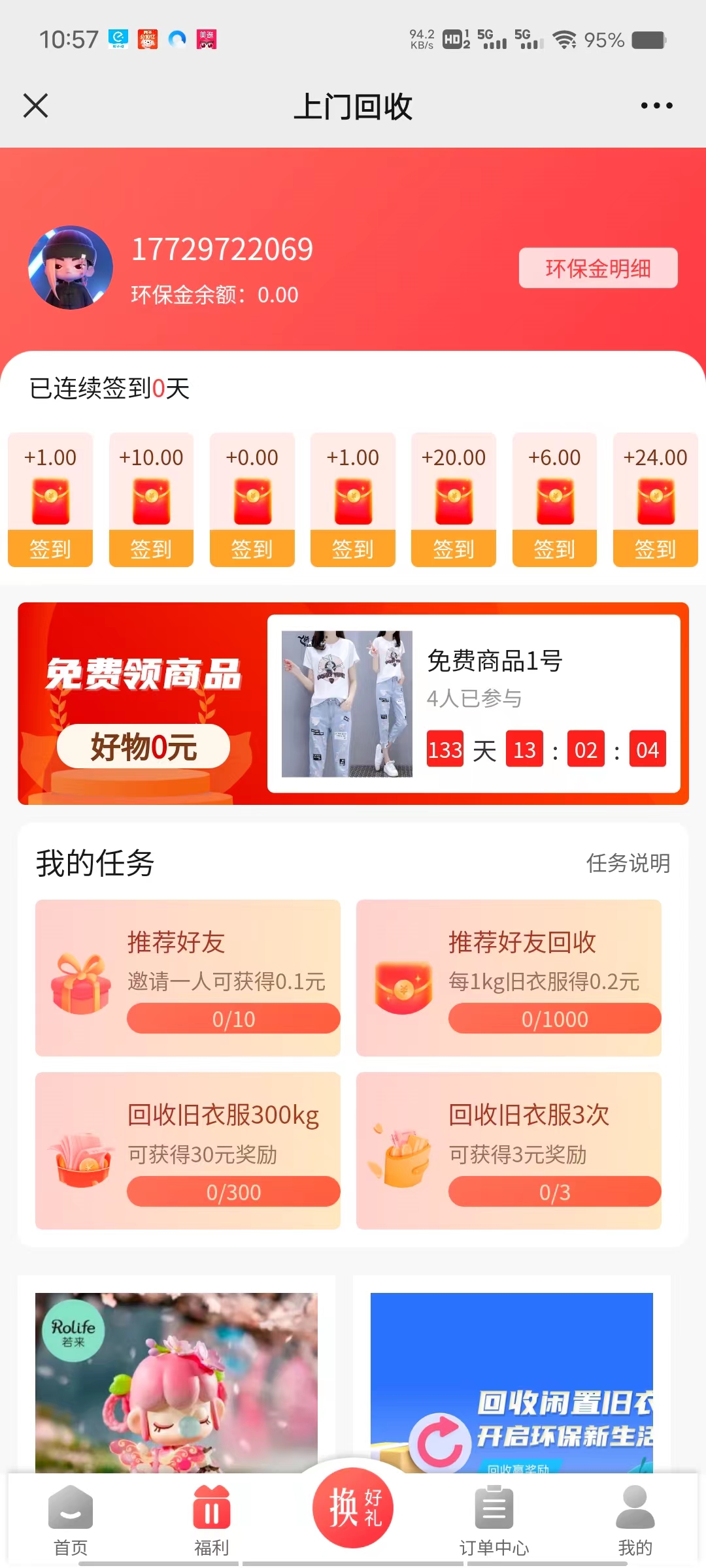This screenshot has height=1568, width=706.
Task: Tap the 签到 button under +10.00
Action: click(x=151, y=548)
